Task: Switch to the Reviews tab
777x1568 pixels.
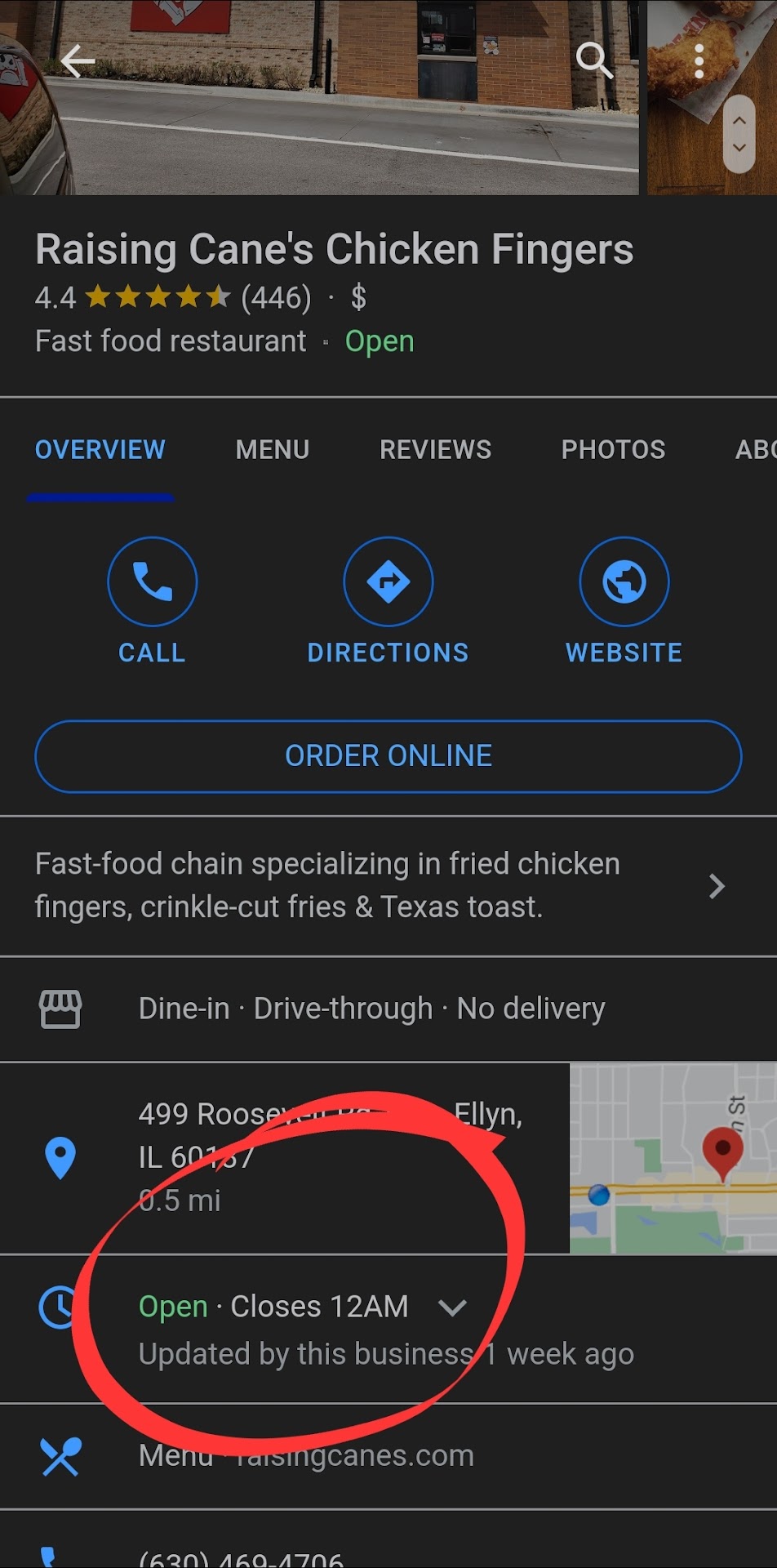Action: (x=435, y=449)
